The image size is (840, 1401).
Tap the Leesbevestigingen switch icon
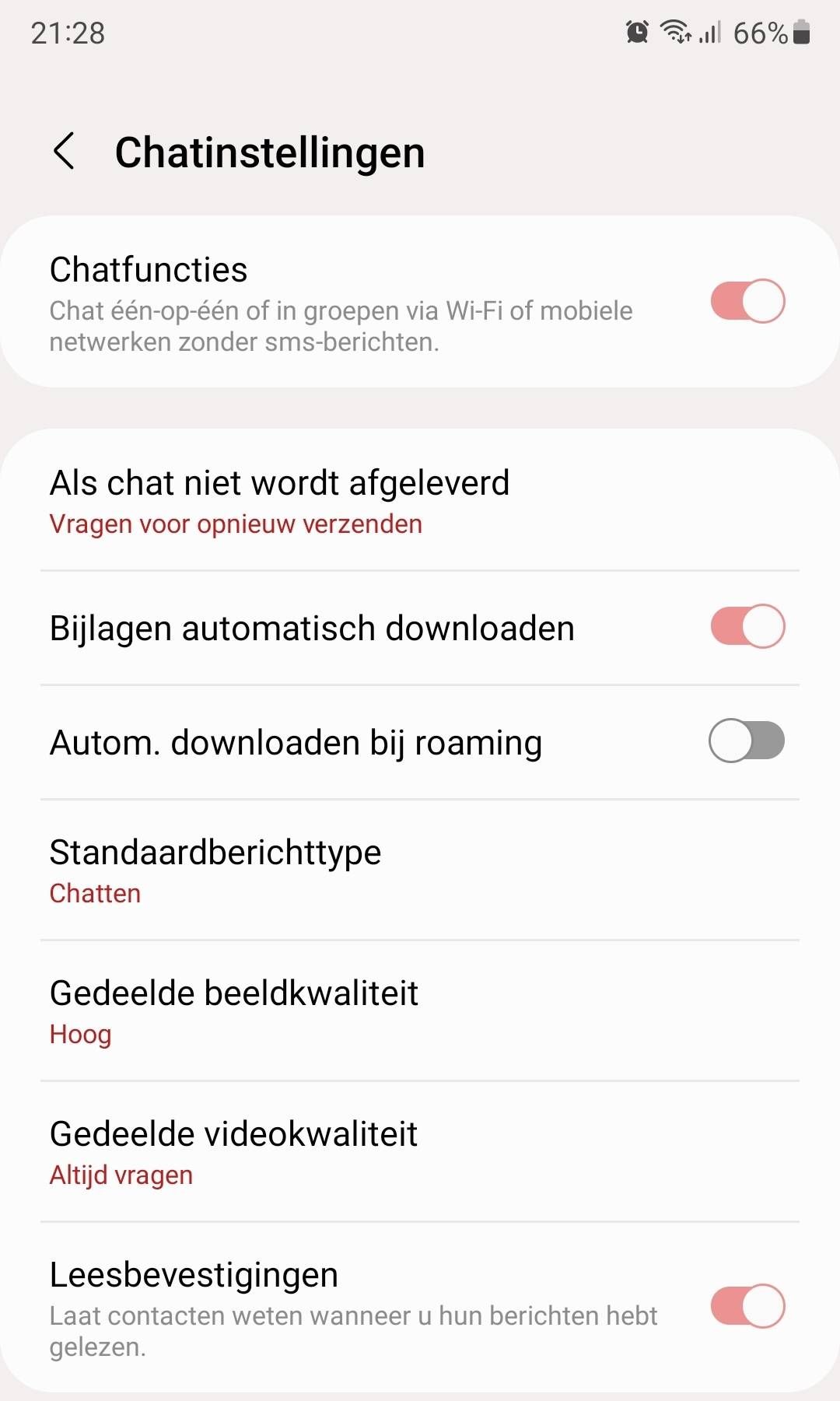746,1307
